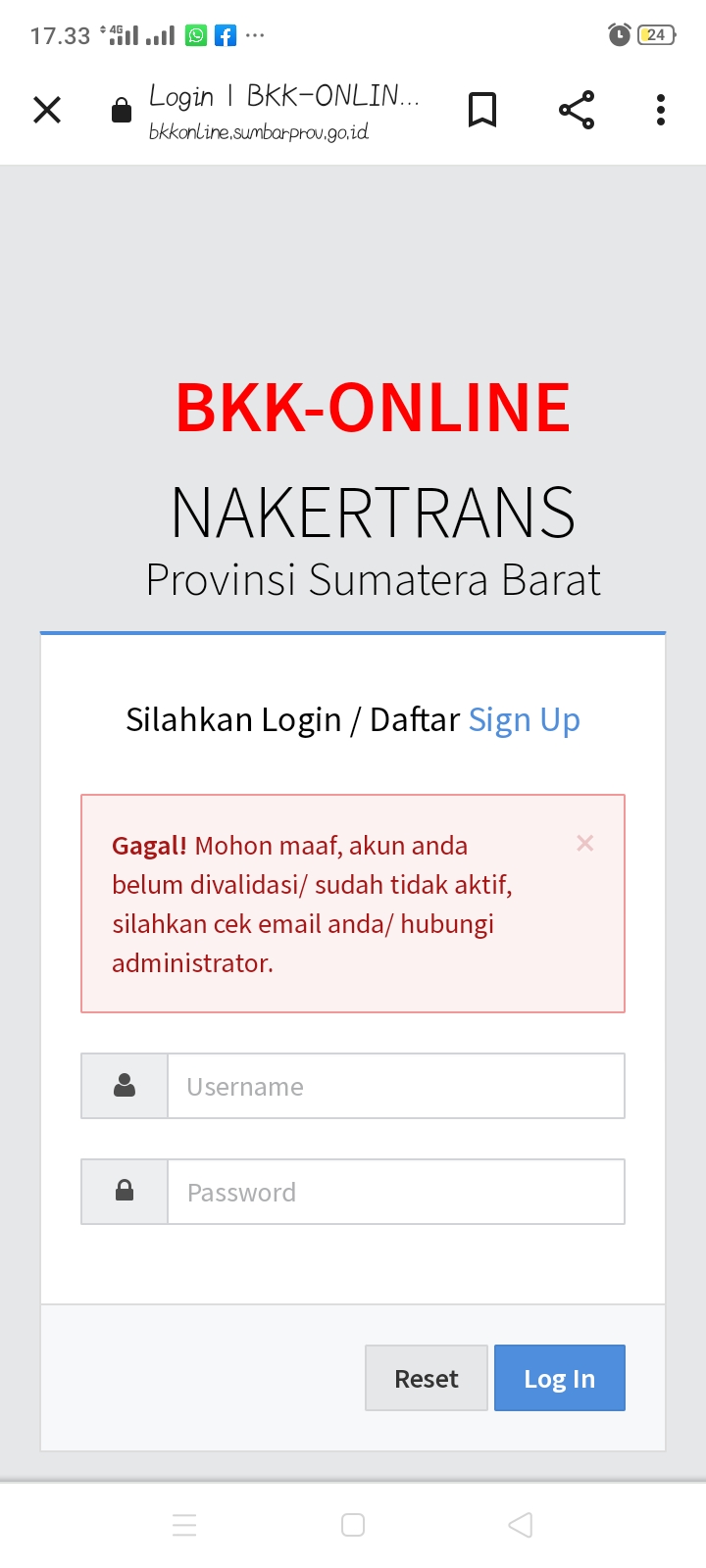Open recent apps from navigation bar
Image resolution: width=706 pixels, height=1568 pixels.
tap(184, 1525)
